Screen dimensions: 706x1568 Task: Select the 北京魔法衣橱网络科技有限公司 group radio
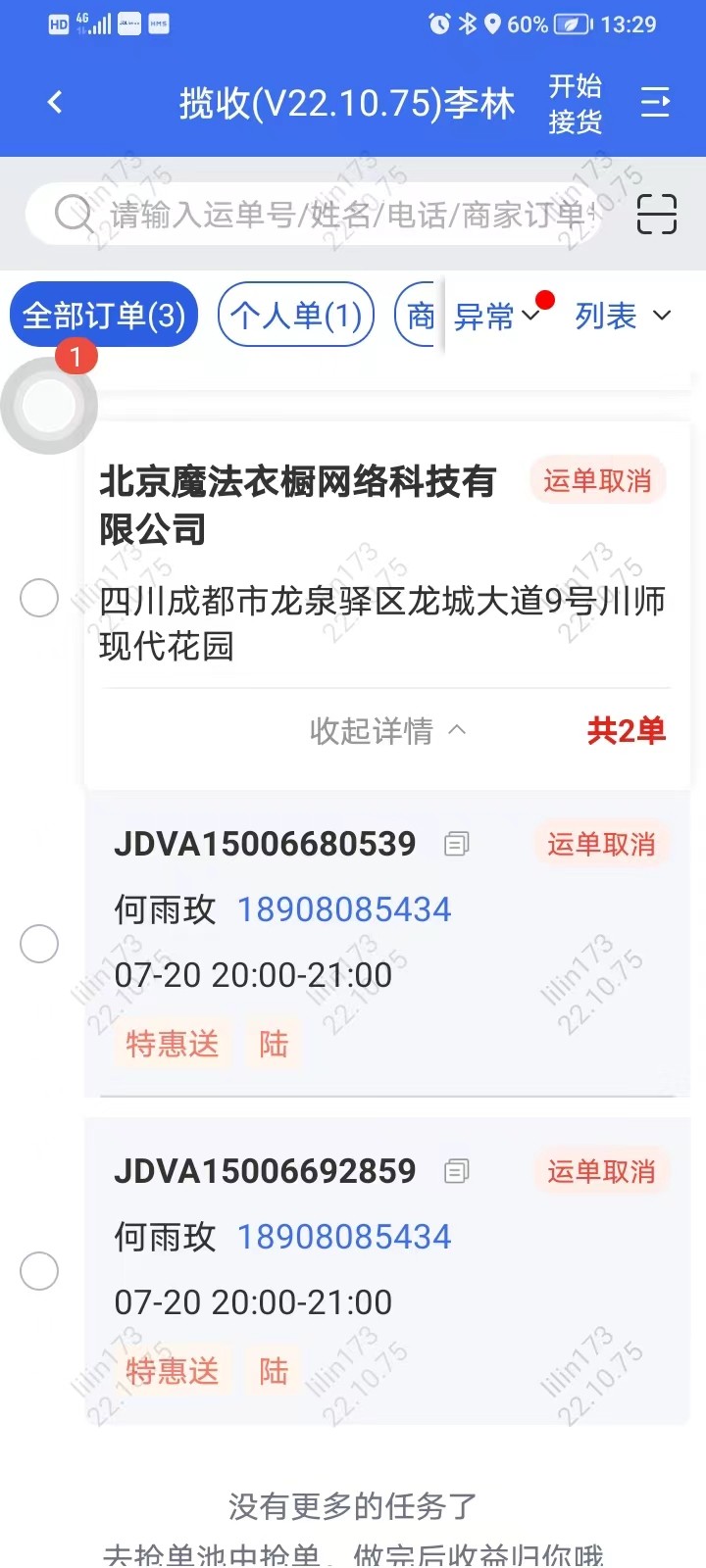(39, 598)
